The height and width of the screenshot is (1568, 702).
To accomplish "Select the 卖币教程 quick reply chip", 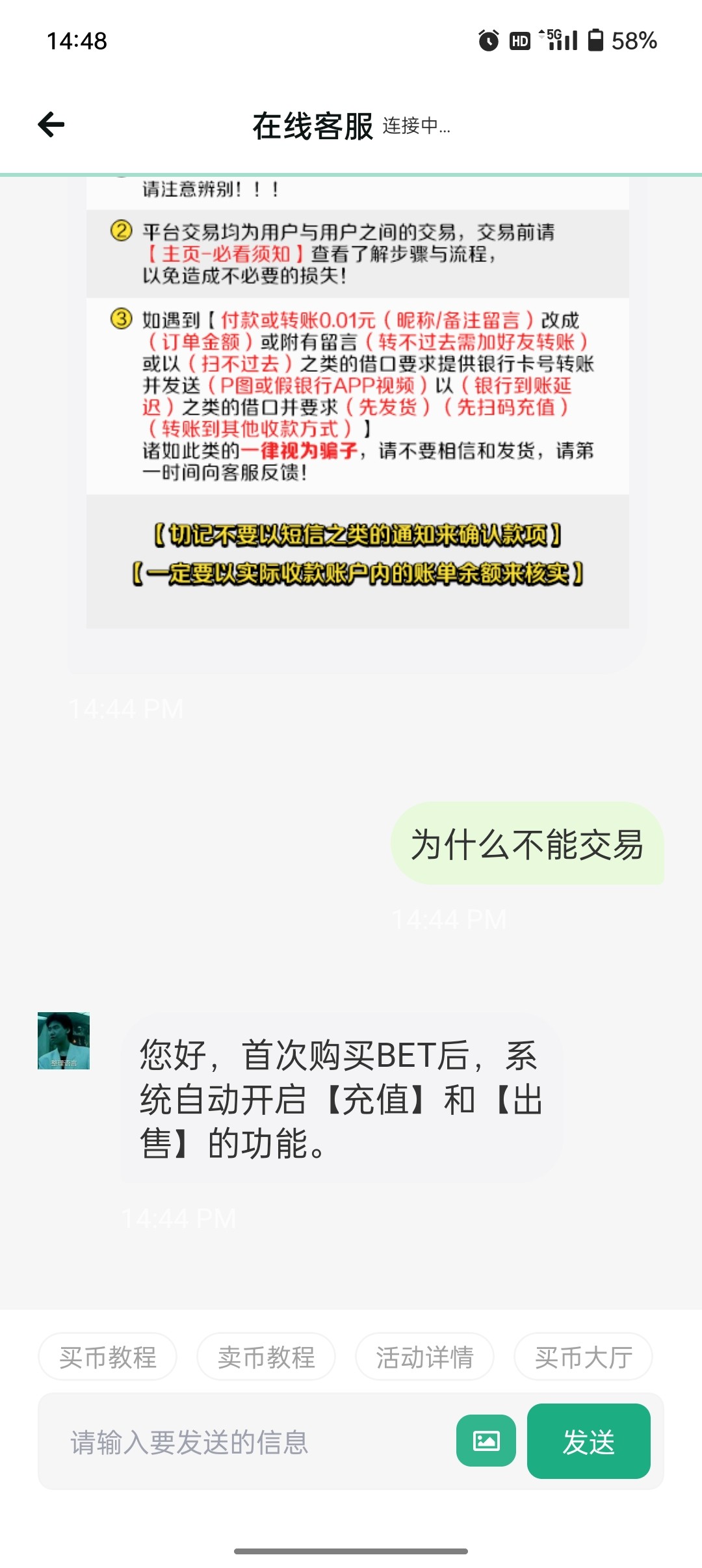I will 266,1357.
